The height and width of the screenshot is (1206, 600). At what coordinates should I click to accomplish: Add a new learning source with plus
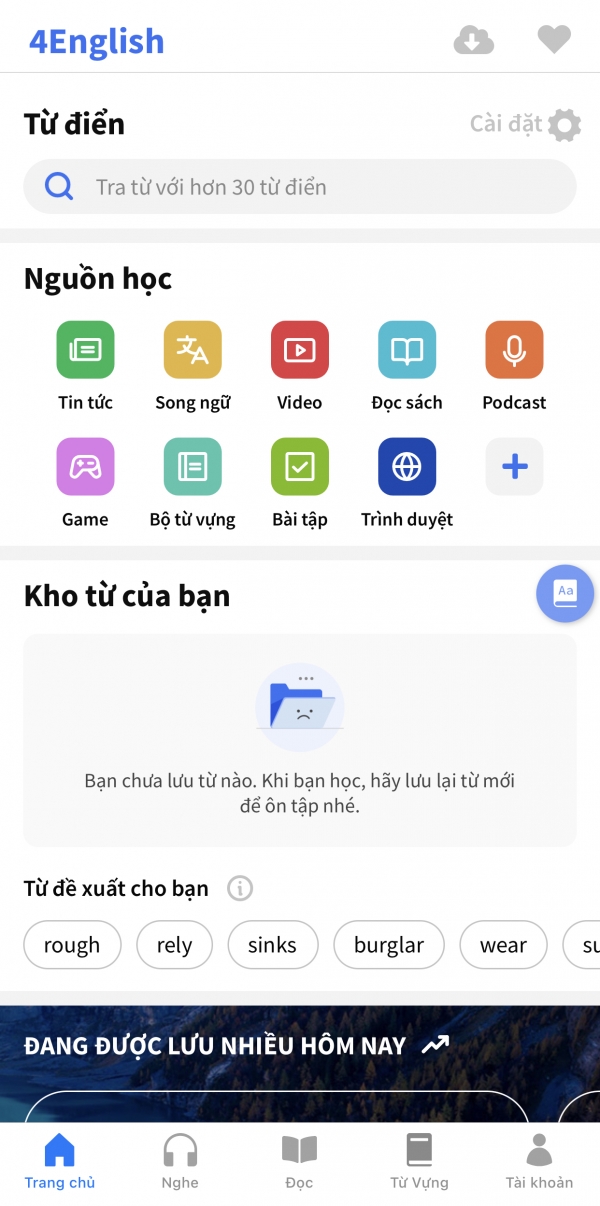[x=514, y=467]
